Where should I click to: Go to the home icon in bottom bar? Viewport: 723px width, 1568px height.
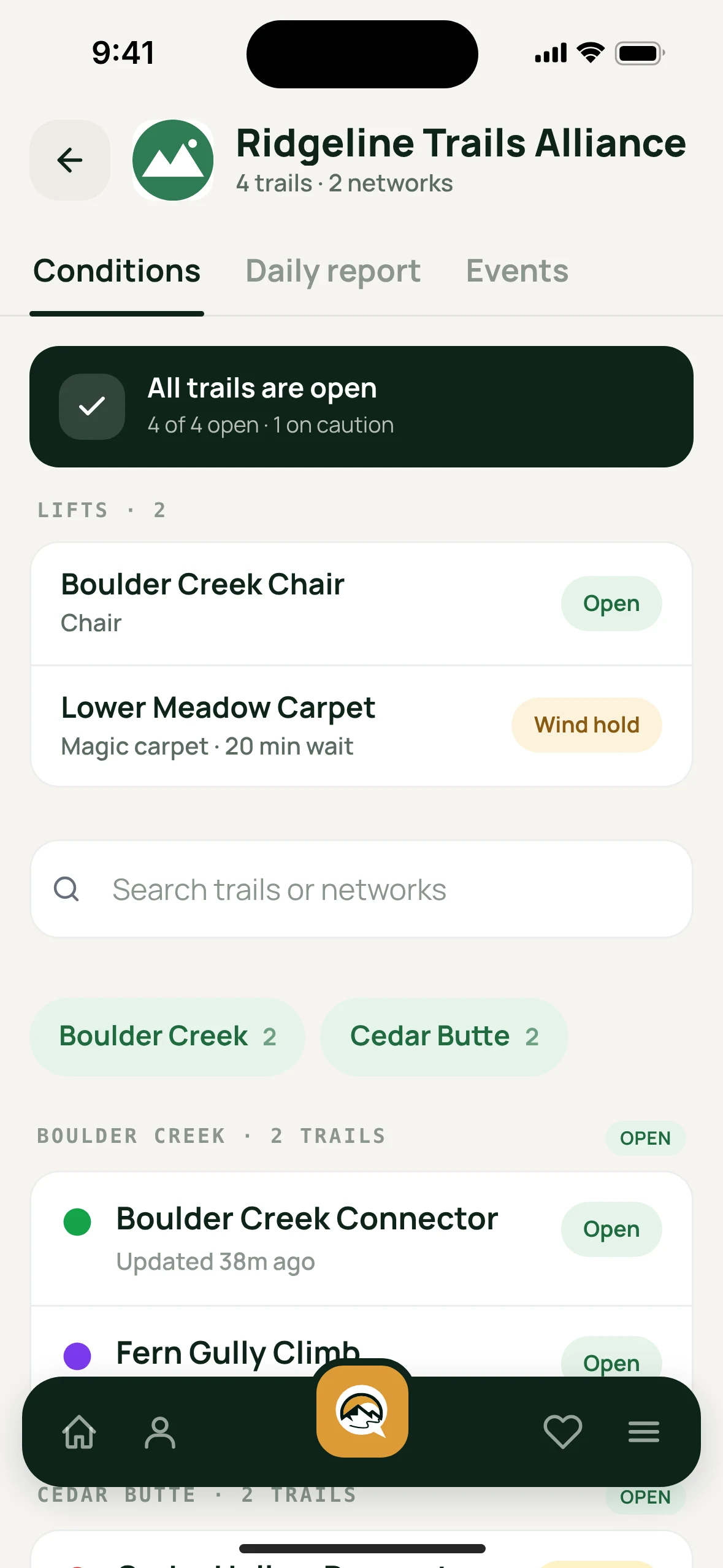(80, 1432)
